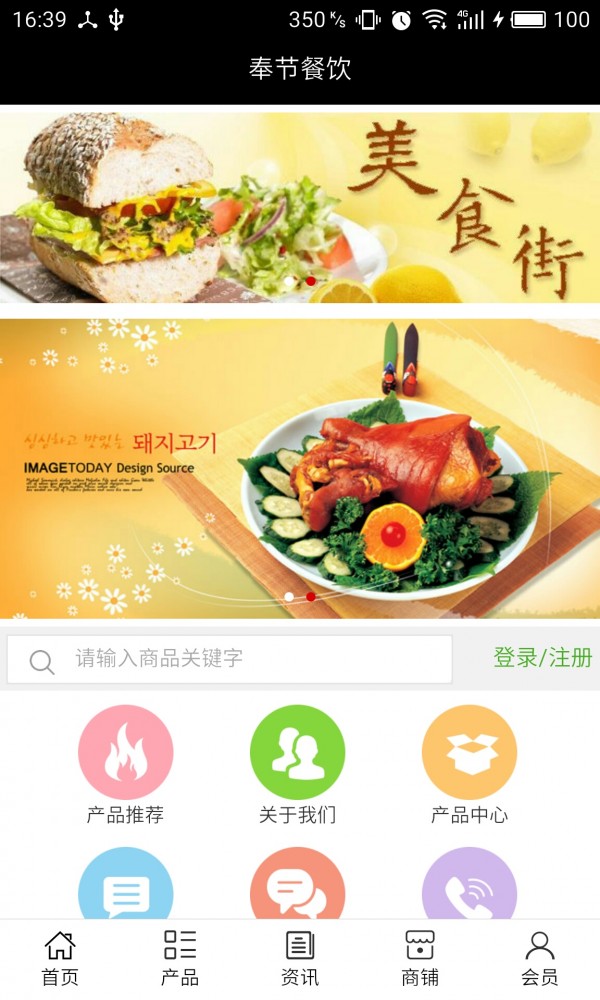Tap the purple phone icon
This screenshot has height=1000, width=600.
pos(469,885)
